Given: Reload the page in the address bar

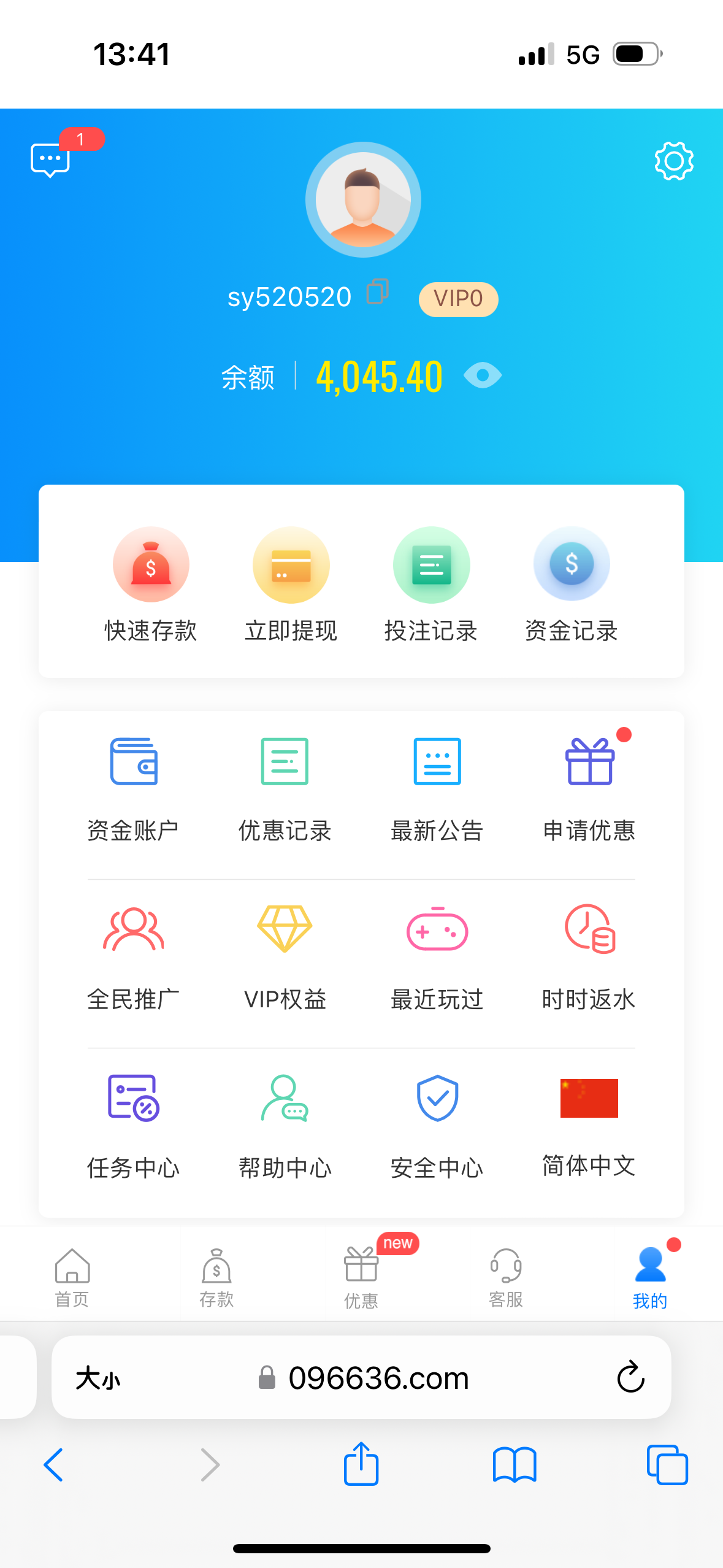Looking at the screenshot, I should (630, 1377).
